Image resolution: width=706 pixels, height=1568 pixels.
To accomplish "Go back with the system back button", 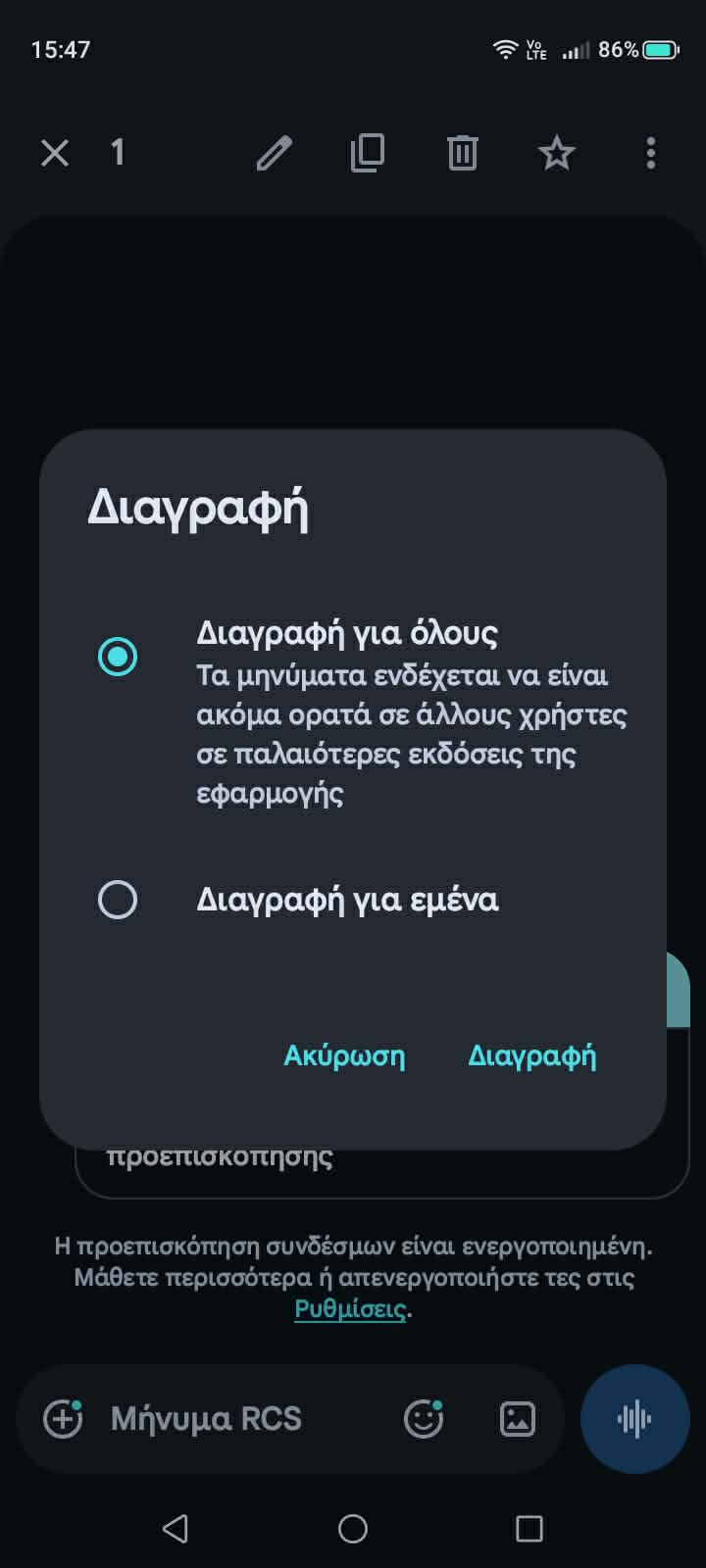I will (176, 1528).
